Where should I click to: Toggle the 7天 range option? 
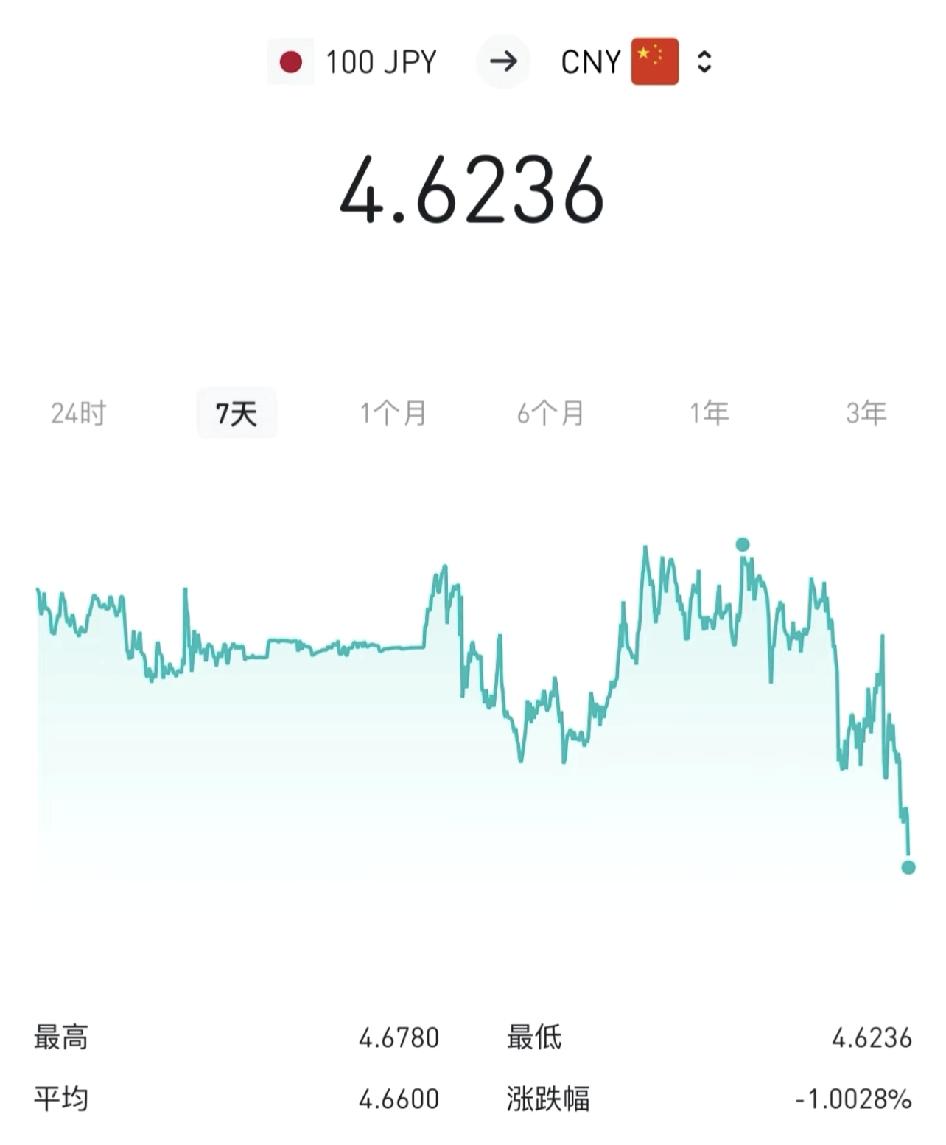click(x=236, y=412)
